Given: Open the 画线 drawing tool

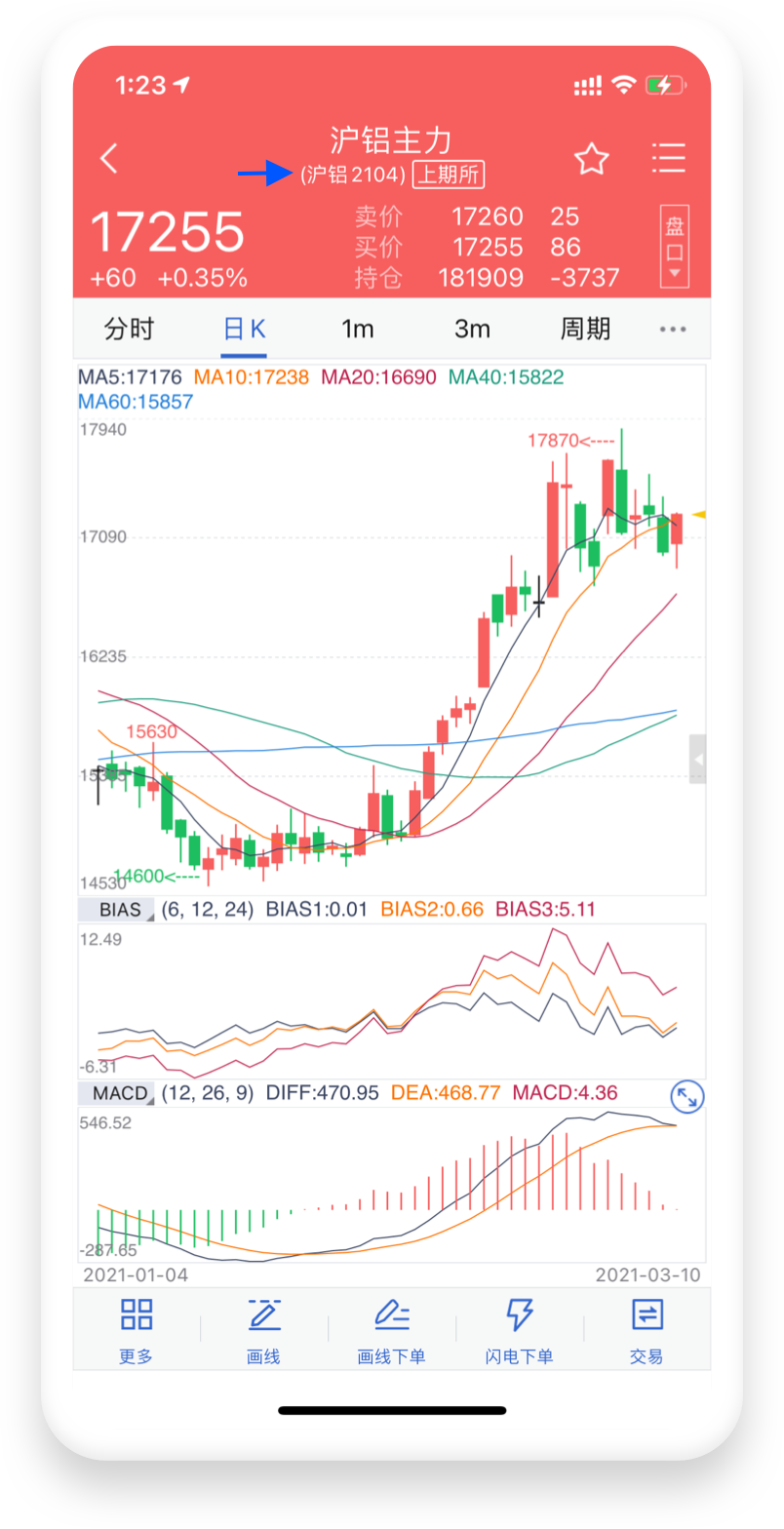Looking at the screenshot, I should (263, 1329).
